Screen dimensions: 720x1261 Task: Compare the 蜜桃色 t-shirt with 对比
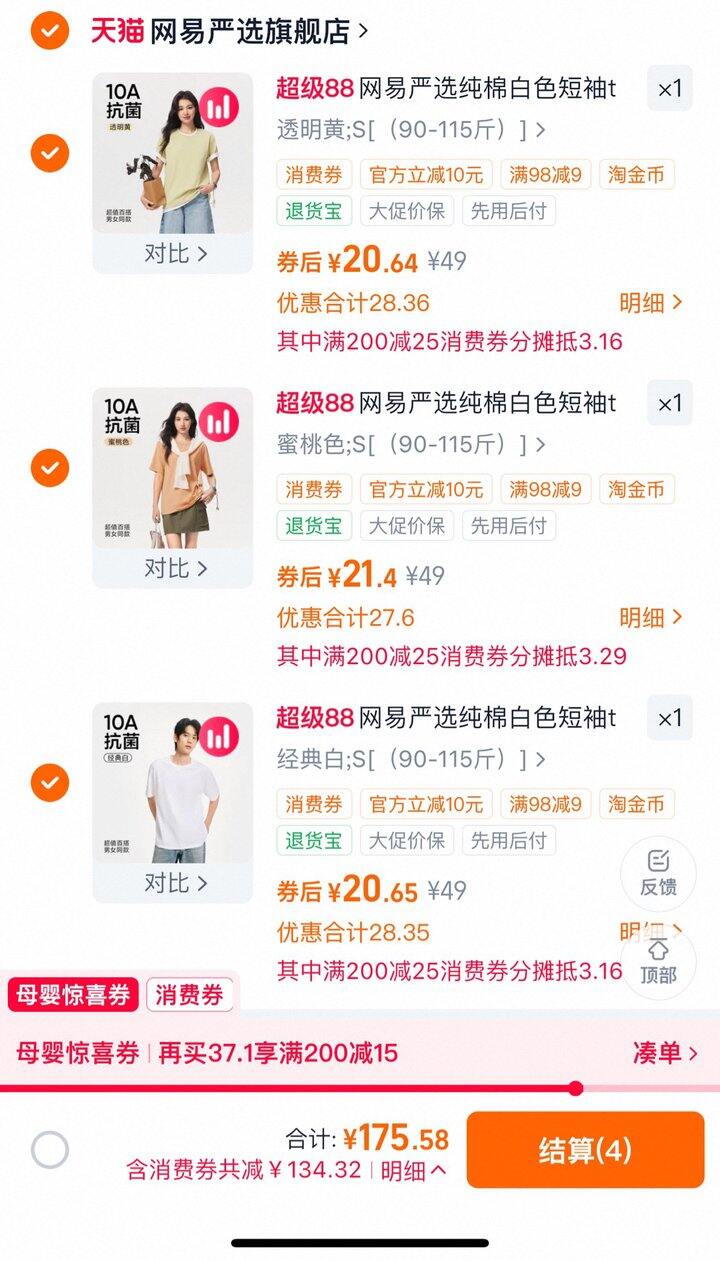174,568
